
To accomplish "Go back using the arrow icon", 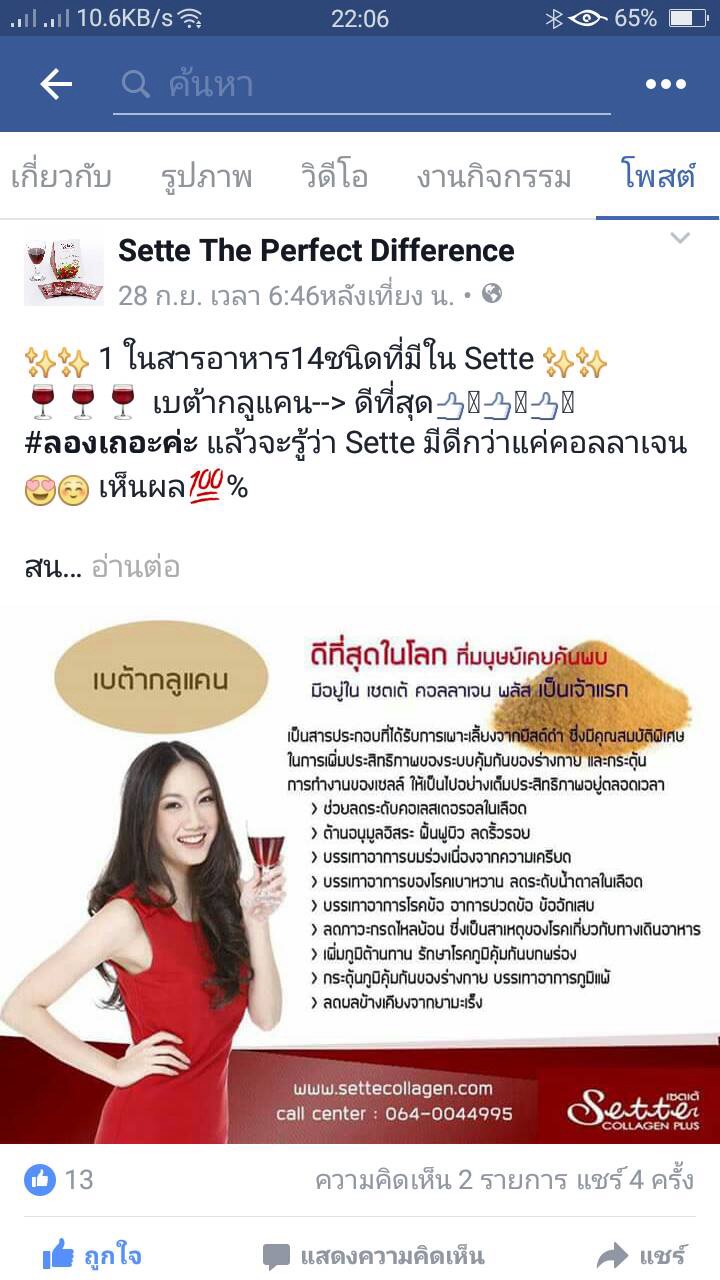I will (56, 85).
